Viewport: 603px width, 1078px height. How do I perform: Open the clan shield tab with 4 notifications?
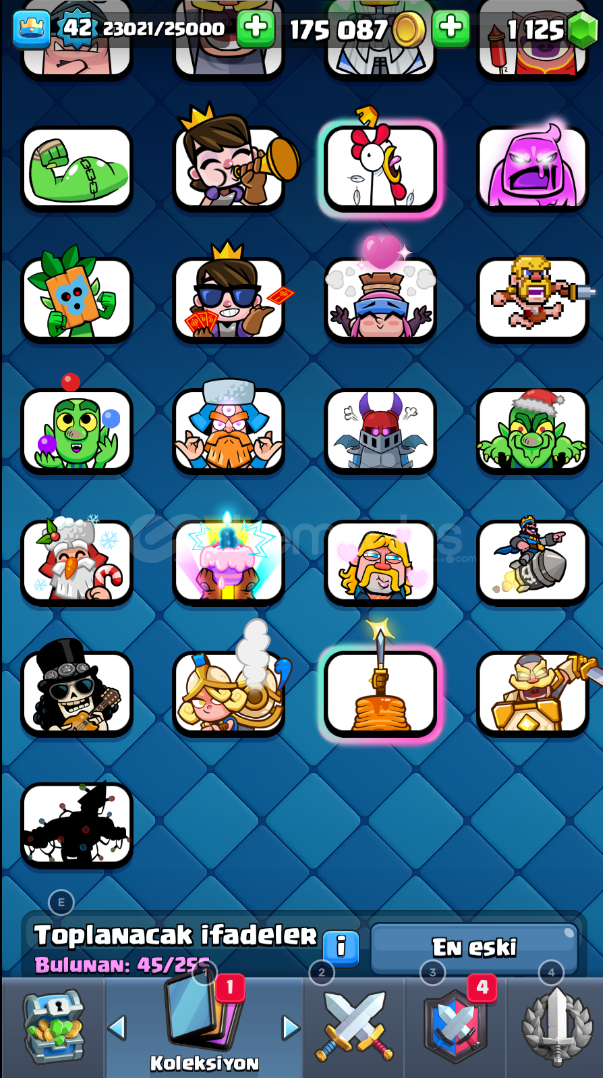coord(454,1027)
